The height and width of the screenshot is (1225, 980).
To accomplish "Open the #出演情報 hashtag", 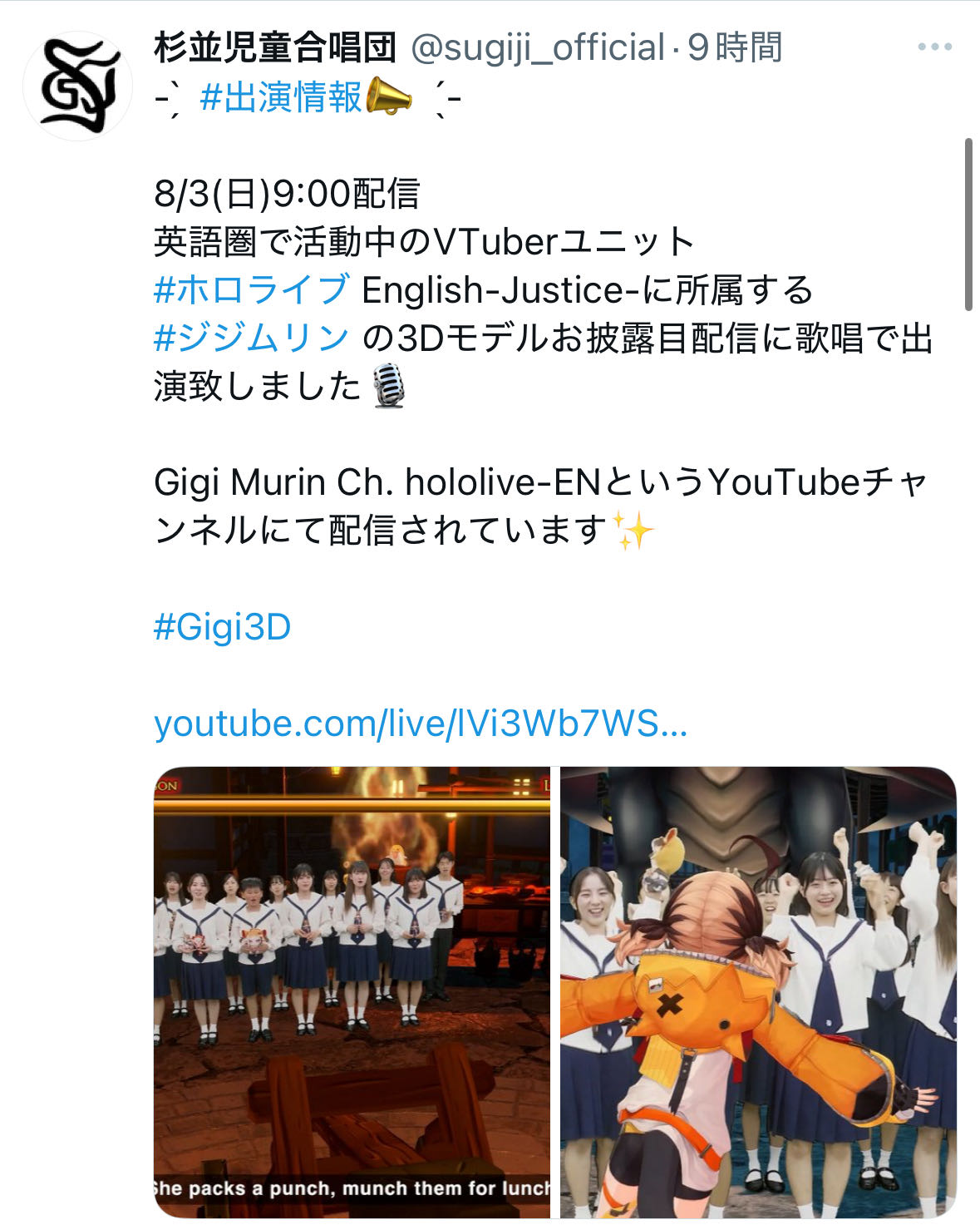I will click(x=281, y=97).
